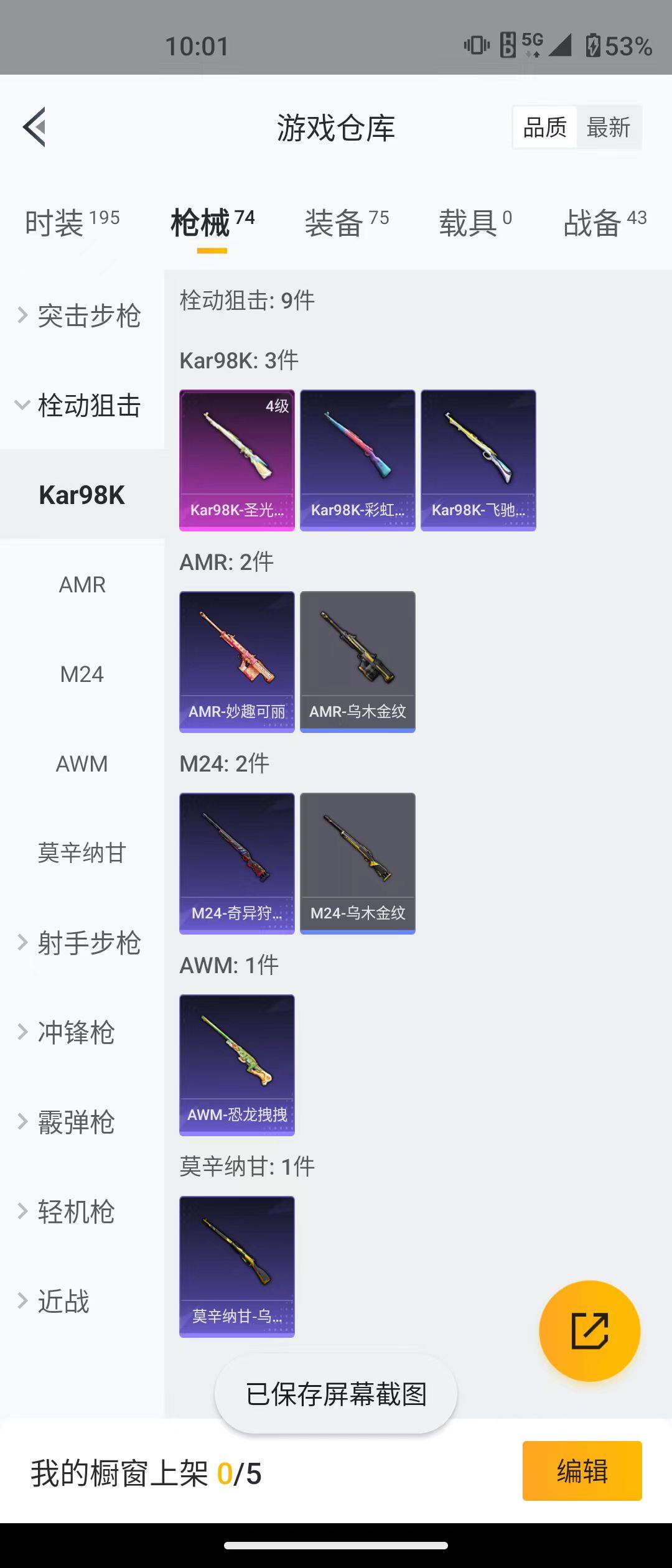The image size is (672, 1568).
Task: Switch to the 装备 tab
Action: [x=347, y=222]
